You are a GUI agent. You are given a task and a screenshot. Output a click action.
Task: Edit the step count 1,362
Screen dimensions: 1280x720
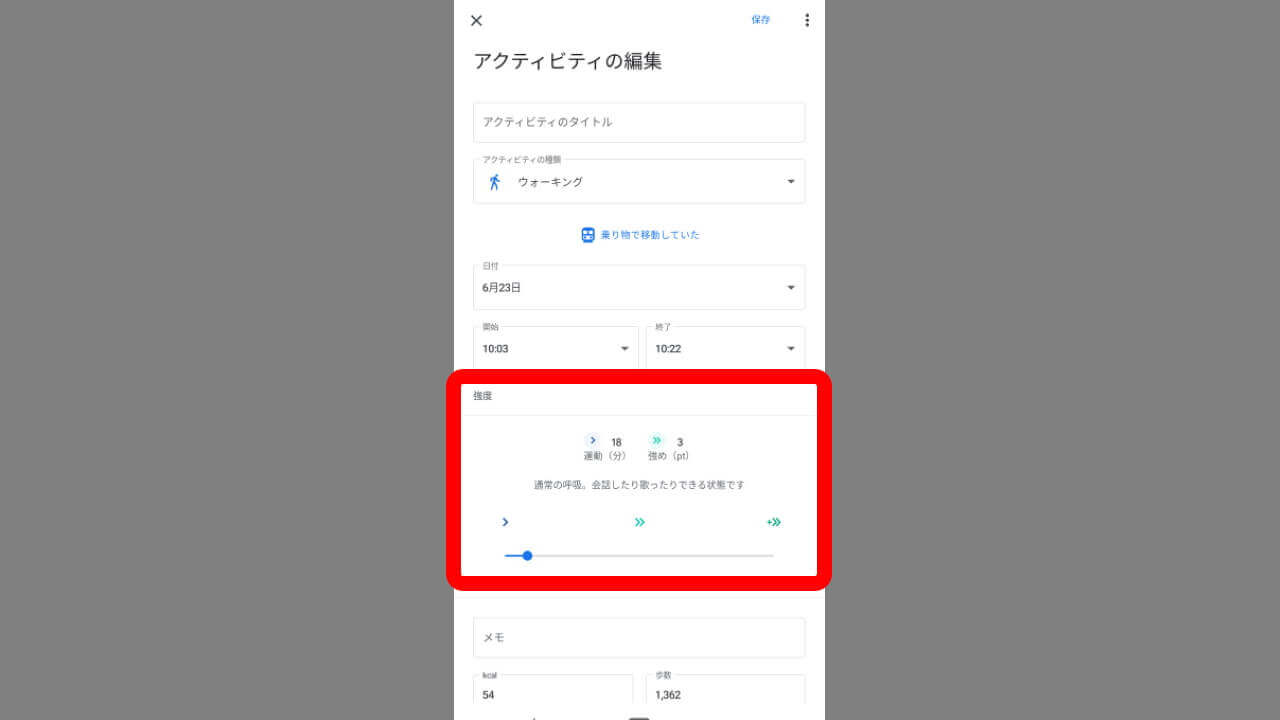point(725,693)
